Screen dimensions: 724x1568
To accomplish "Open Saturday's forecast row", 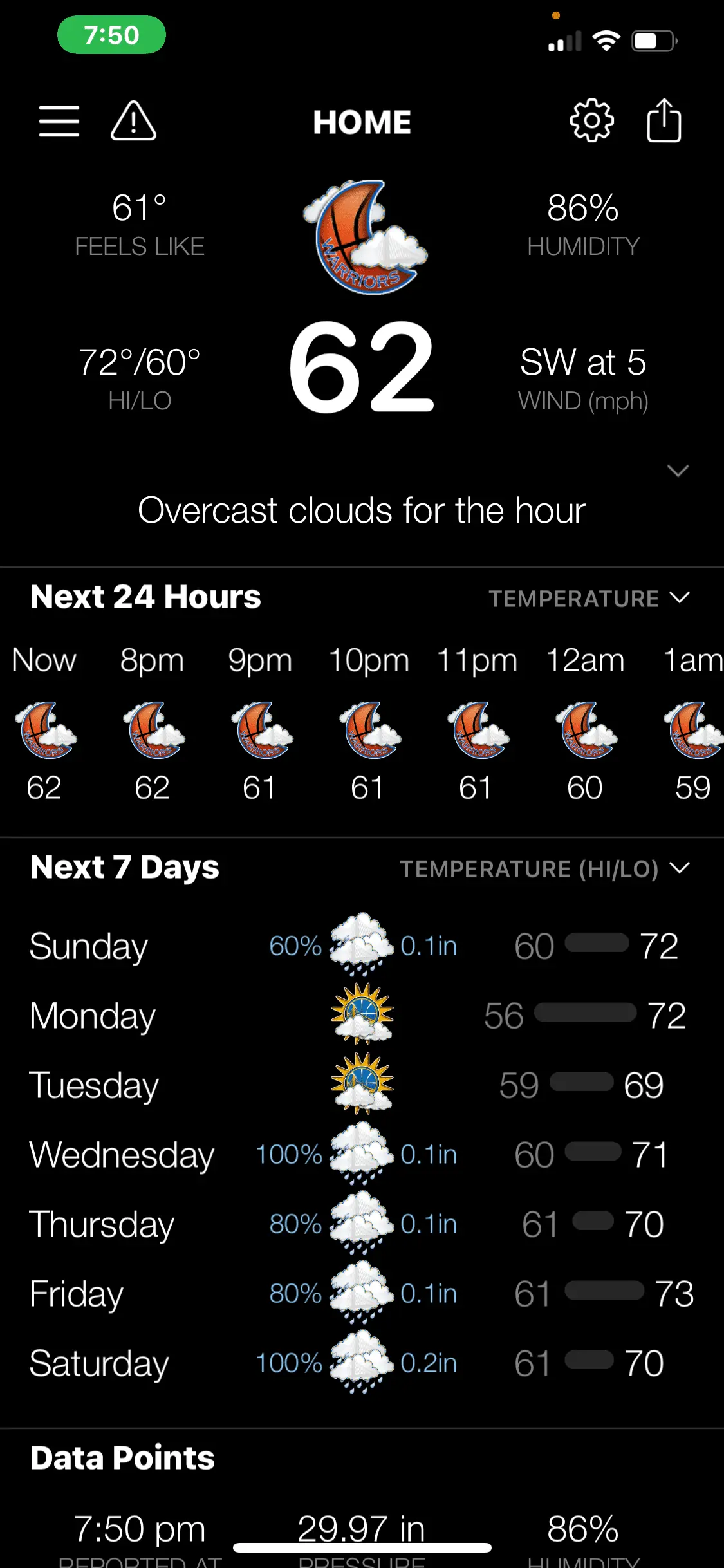I will point(362,1363).
